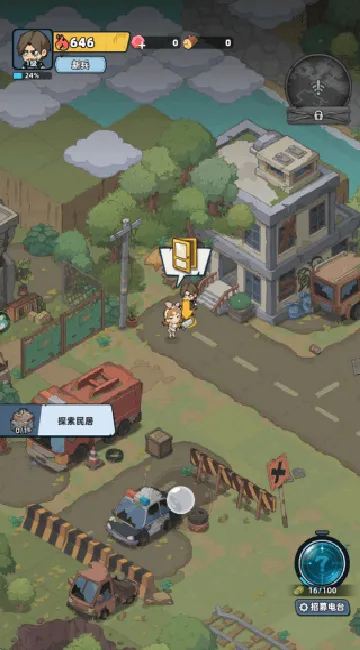
Task: Add more of the pink resource
Action: click(x=139, y=42)
